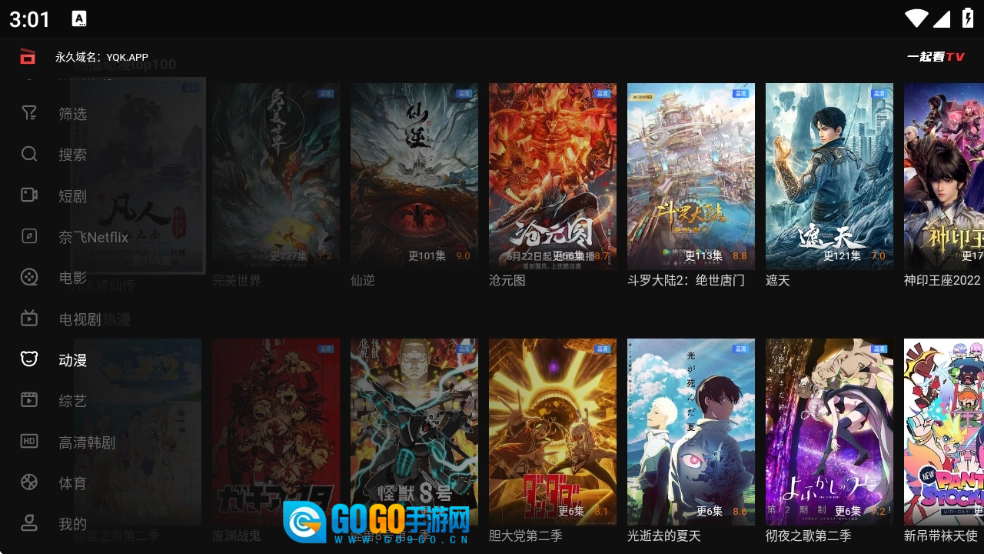Open 我的 profile page
Viewport: 984px width, 554px height.
[72, 524]
